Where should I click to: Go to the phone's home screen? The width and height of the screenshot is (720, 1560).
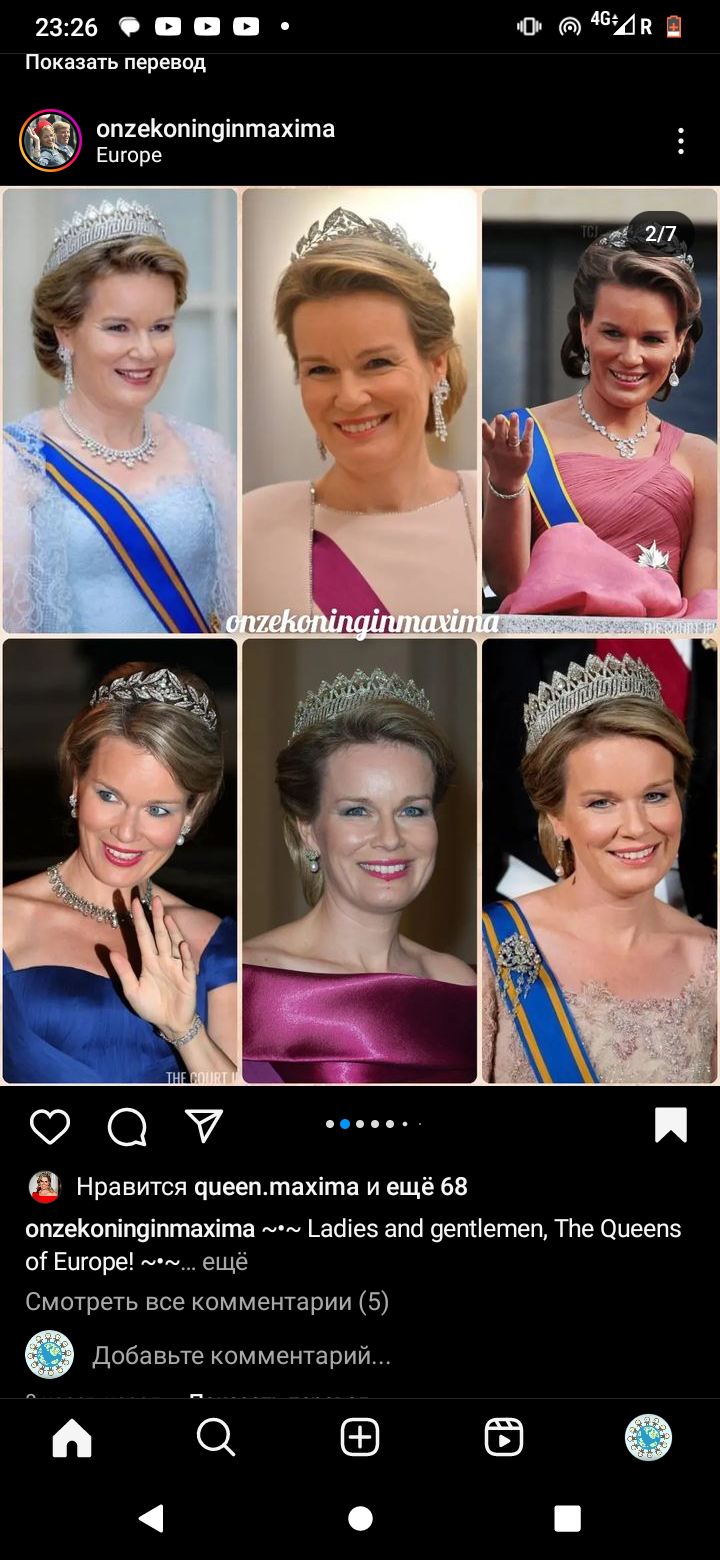coord(360,1518)
